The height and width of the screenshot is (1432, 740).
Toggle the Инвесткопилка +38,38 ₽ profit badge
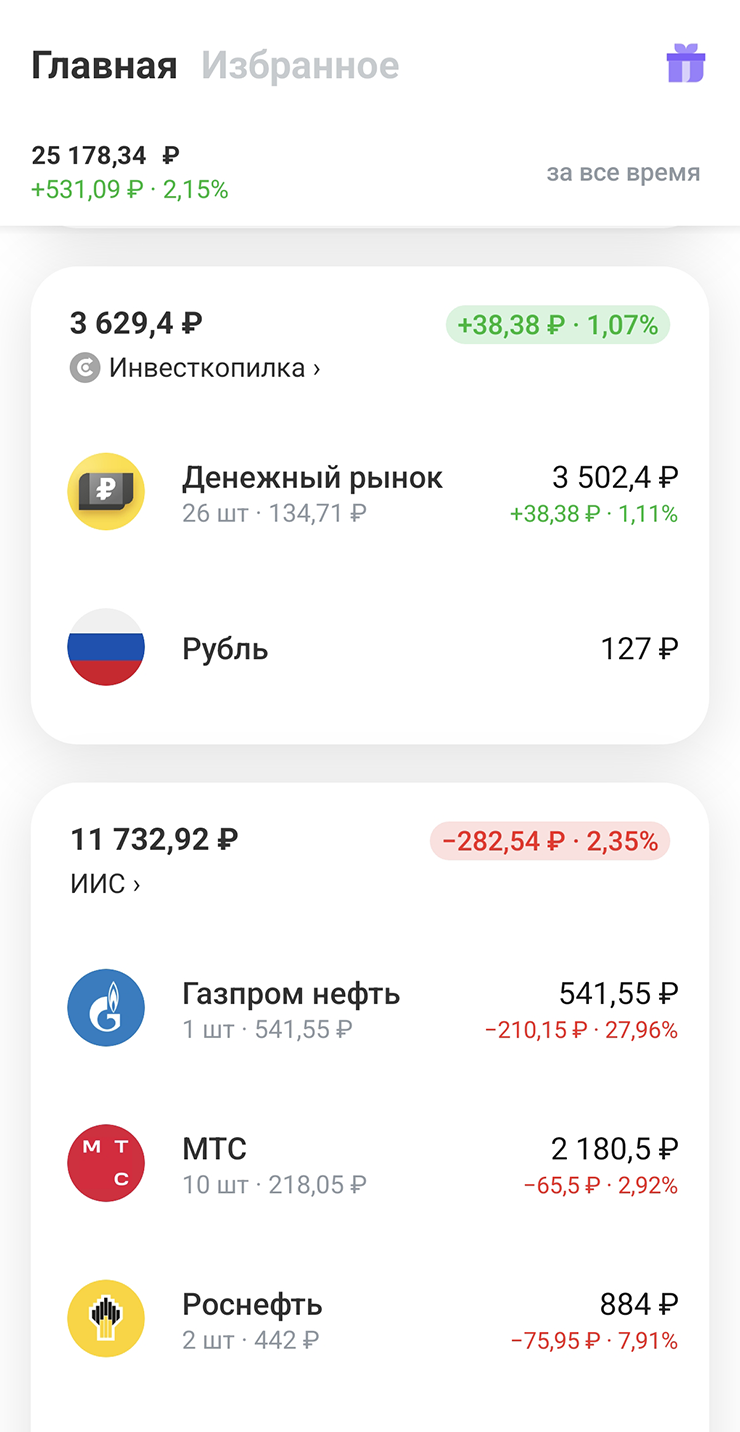coord(558,325)
